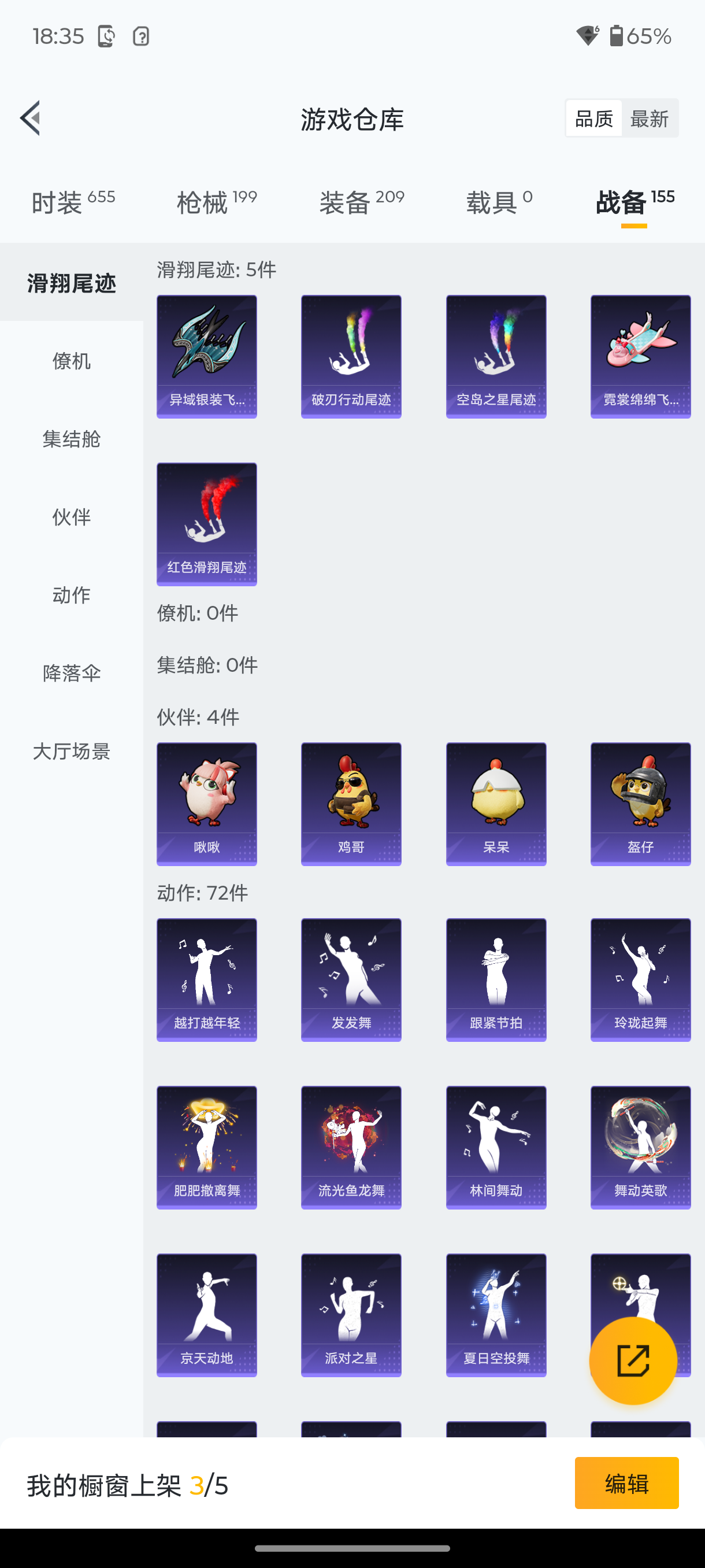Select the 鸡哥 companion icon

point(350,804)
